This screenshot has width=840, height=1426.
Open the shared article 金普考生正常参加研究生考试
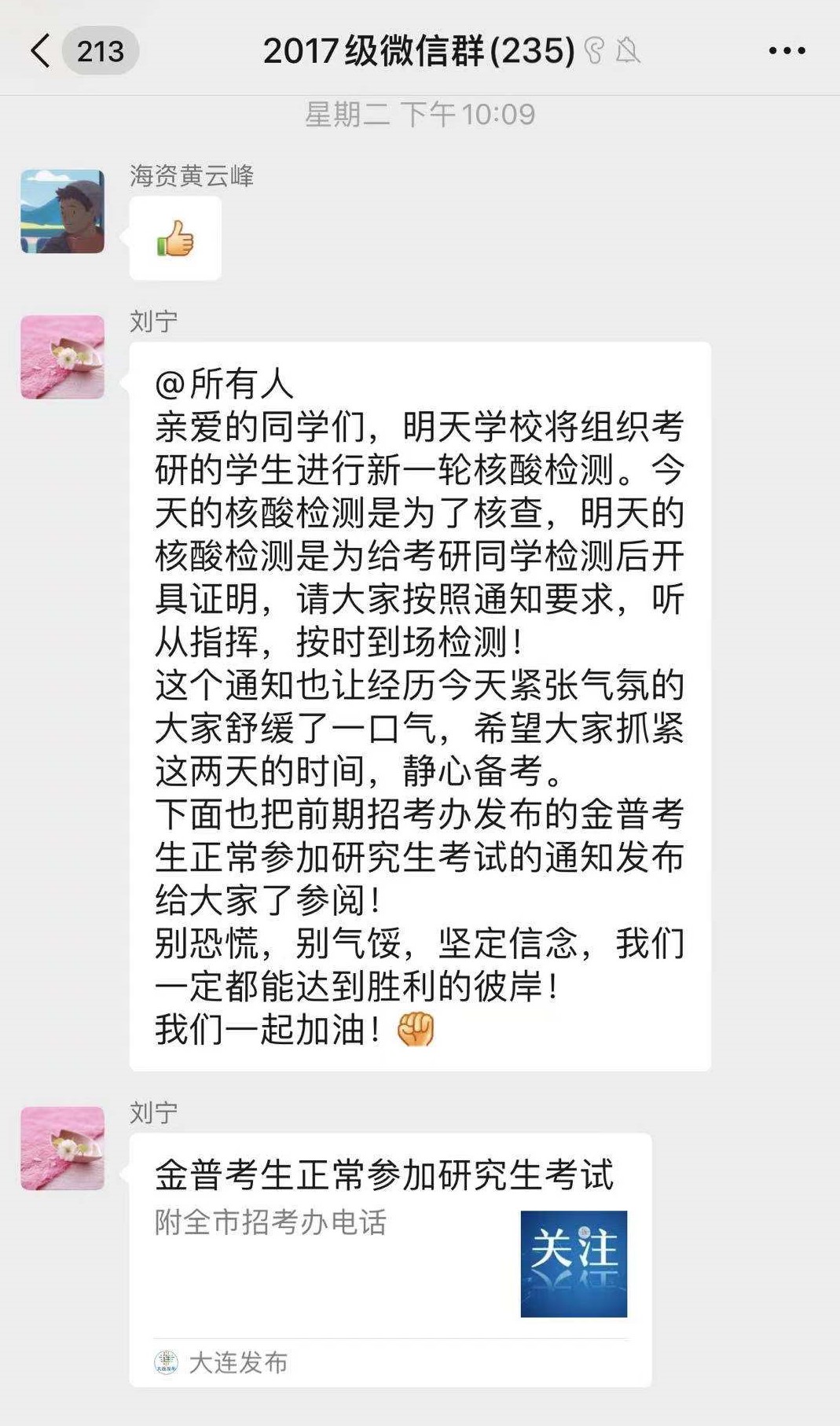pos(390,1258)
